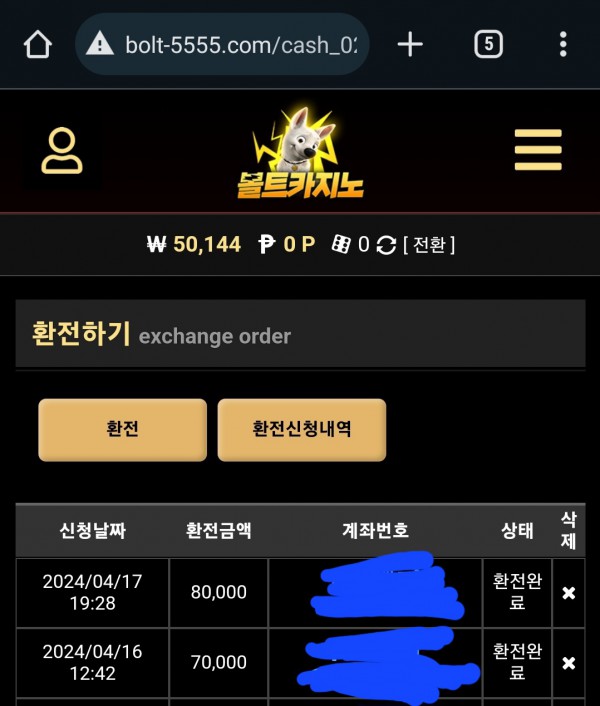The width and height of the screenshot is (600, 706).
Task: Open the user profile icon
Action: tap(62, 151)
